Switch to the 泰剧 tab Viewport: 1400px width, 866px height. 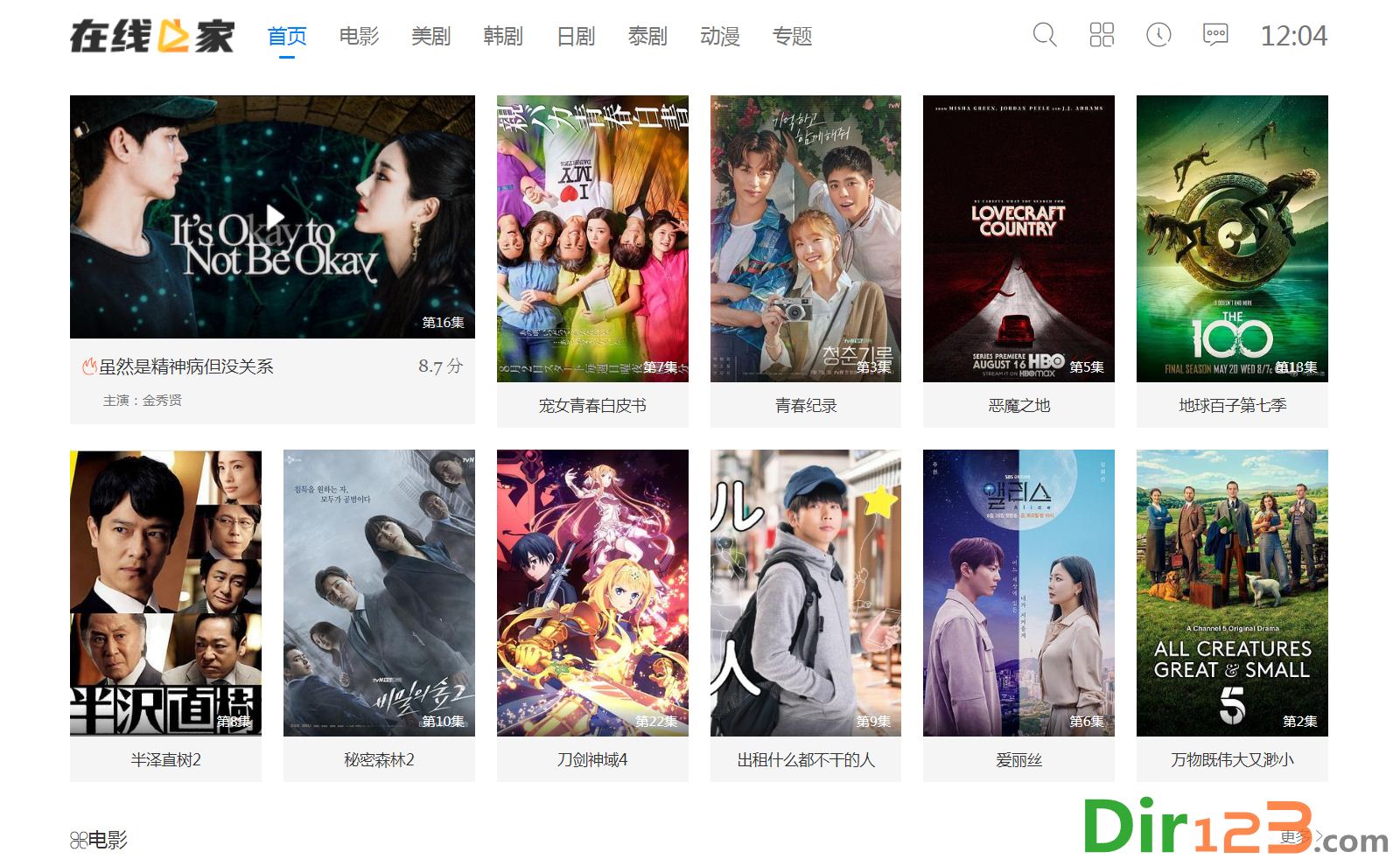click(x=647, y=36)
